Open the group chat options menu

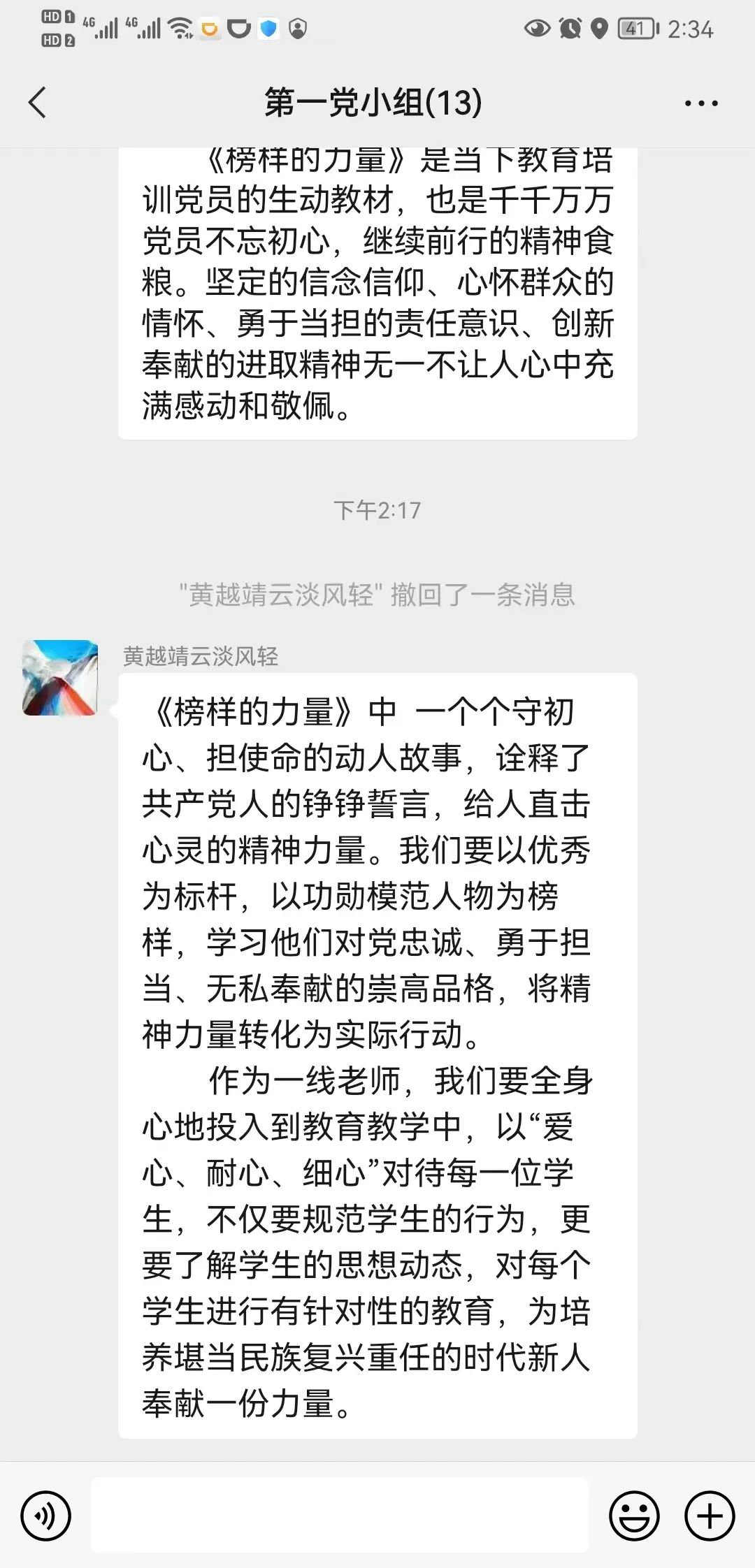click(x=700, y=103)
